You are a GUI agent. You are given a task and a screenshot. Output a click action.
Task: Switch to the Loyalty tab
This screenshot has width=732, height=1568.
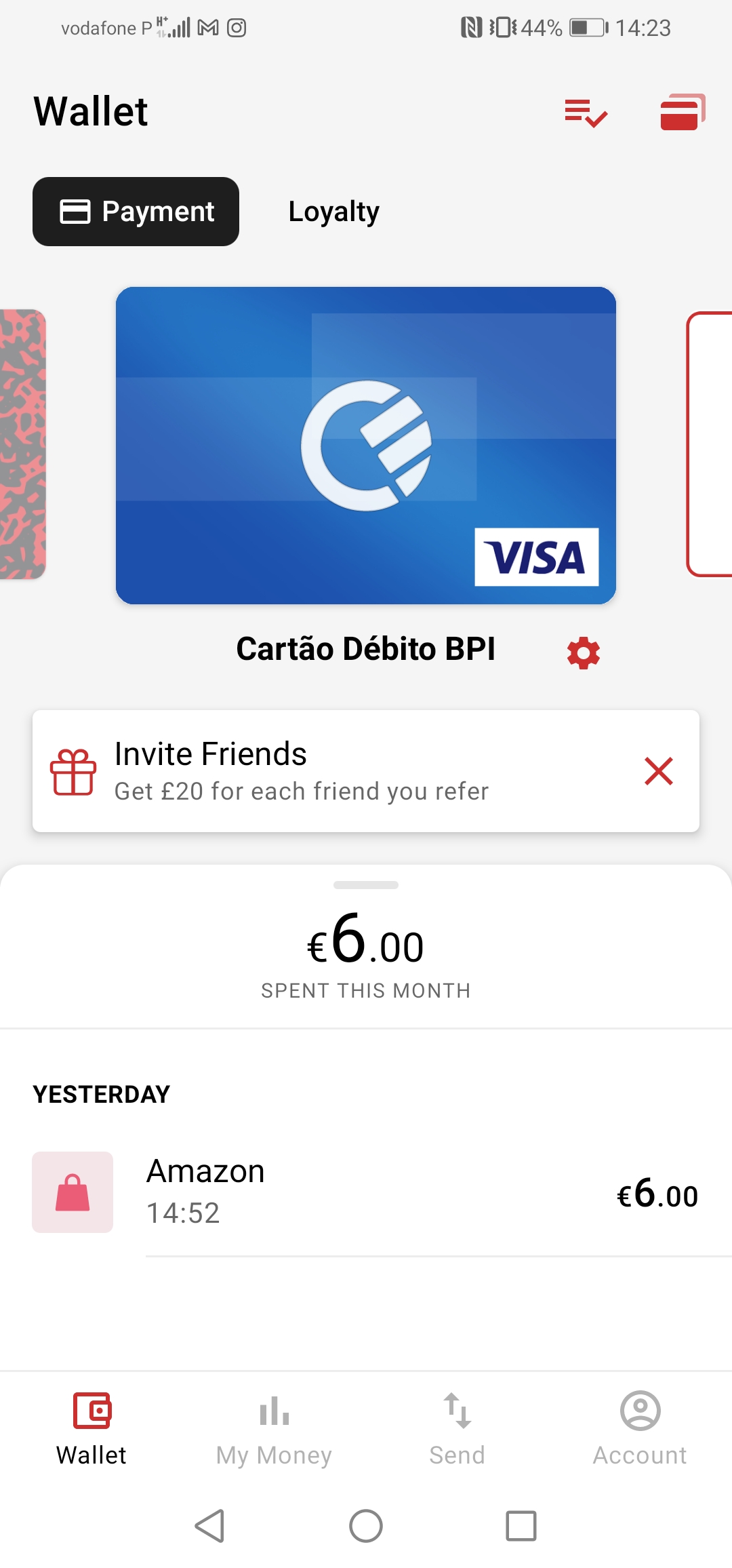333,212
